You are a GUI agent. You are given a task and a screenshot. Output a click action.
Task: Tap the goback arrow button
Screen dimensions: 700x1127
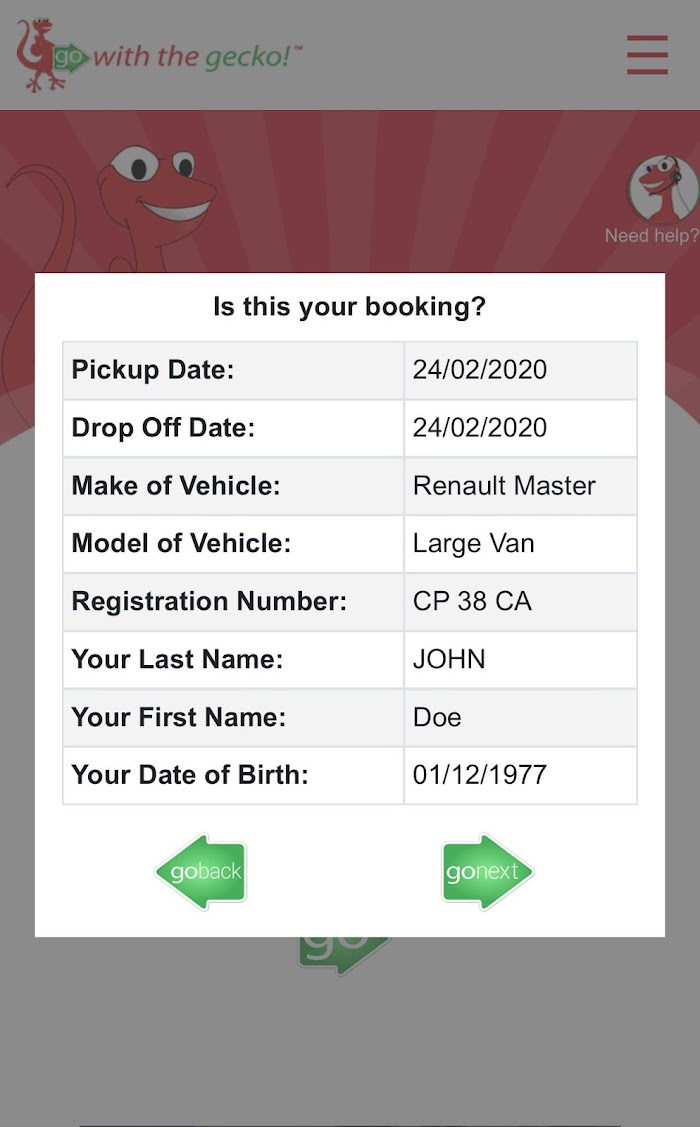click(201, 871)
